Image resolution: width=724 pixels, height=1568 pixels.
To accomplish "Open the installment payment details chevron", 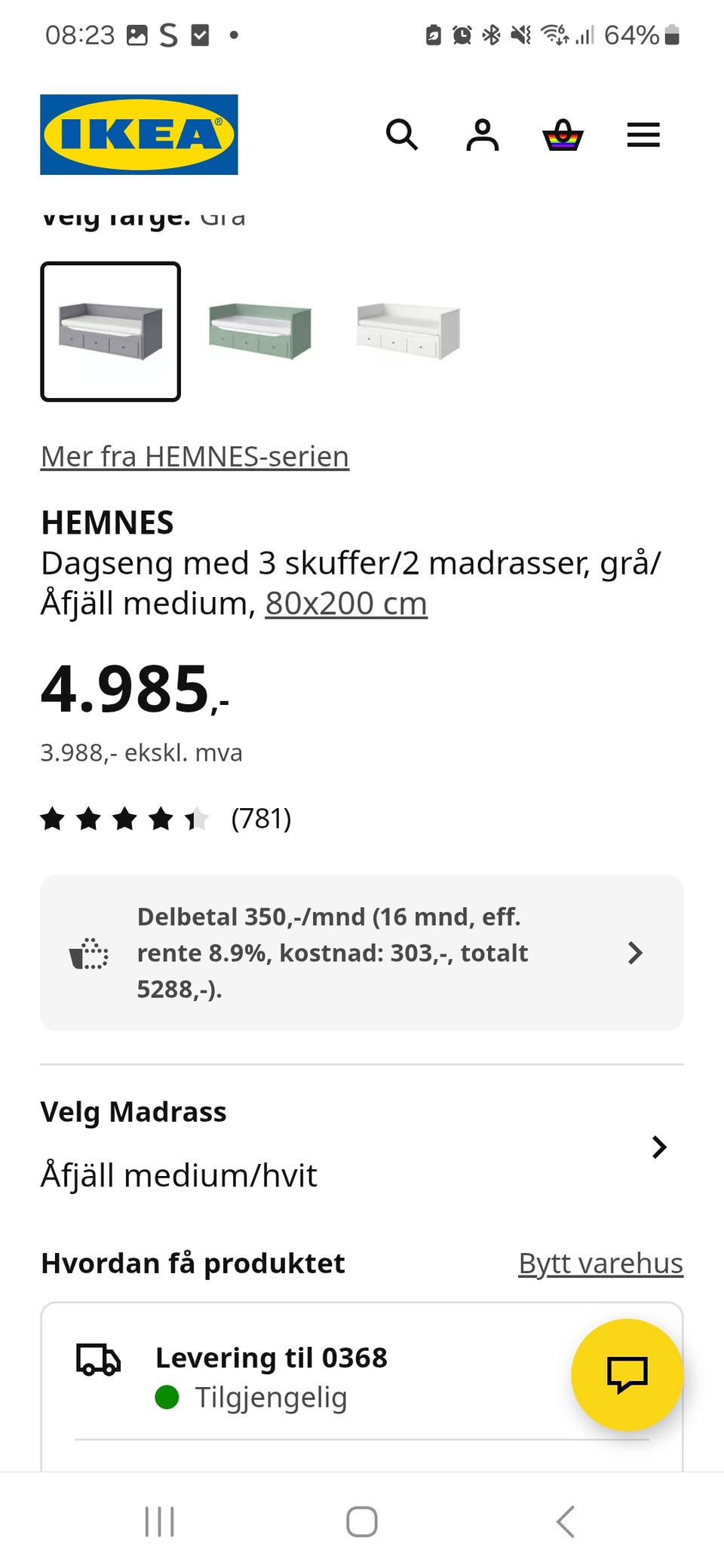I will click(636, 953).
